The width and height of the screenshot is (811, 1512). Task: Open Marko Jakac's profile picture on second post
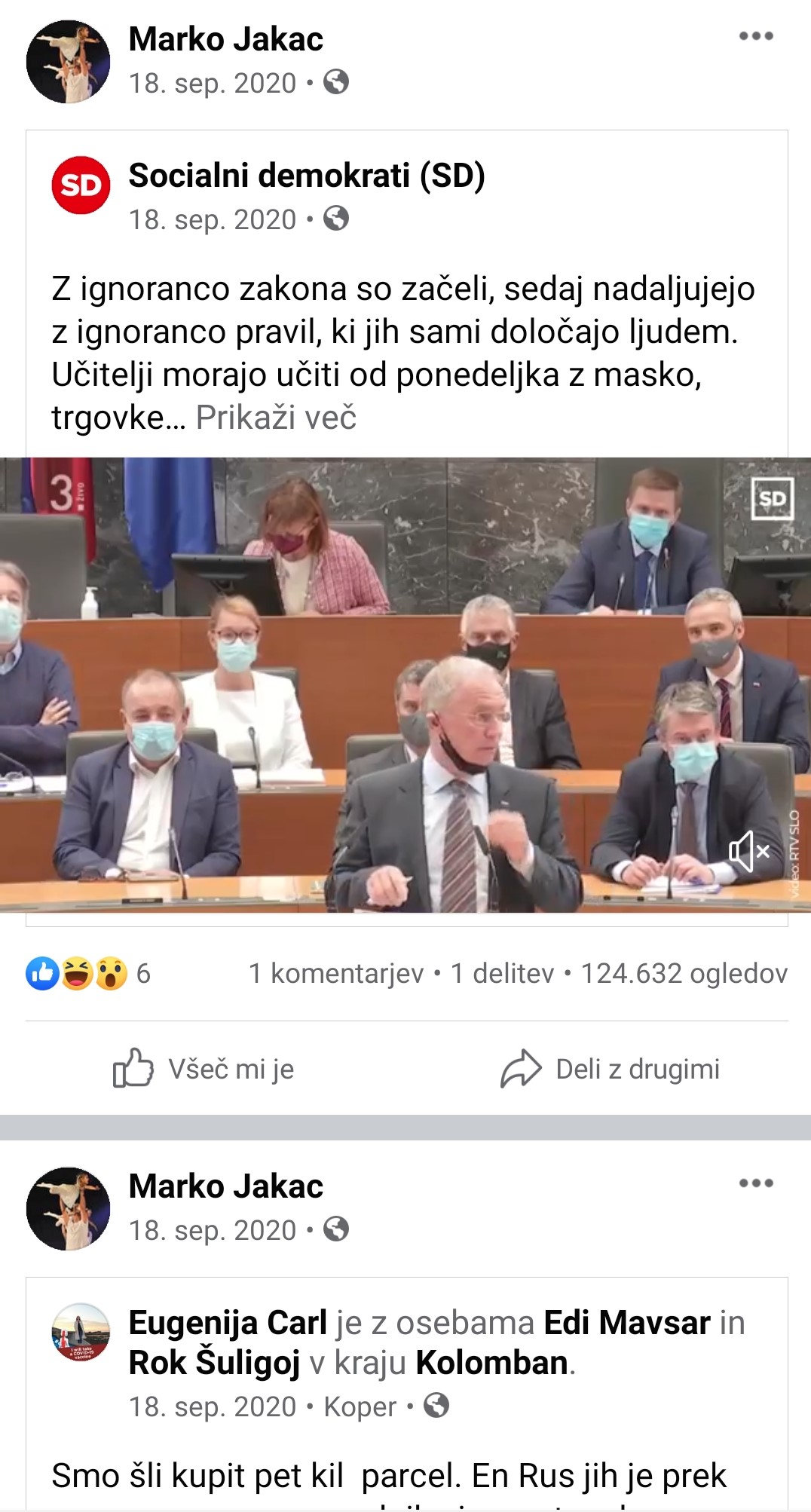[x=68, y=1209]
